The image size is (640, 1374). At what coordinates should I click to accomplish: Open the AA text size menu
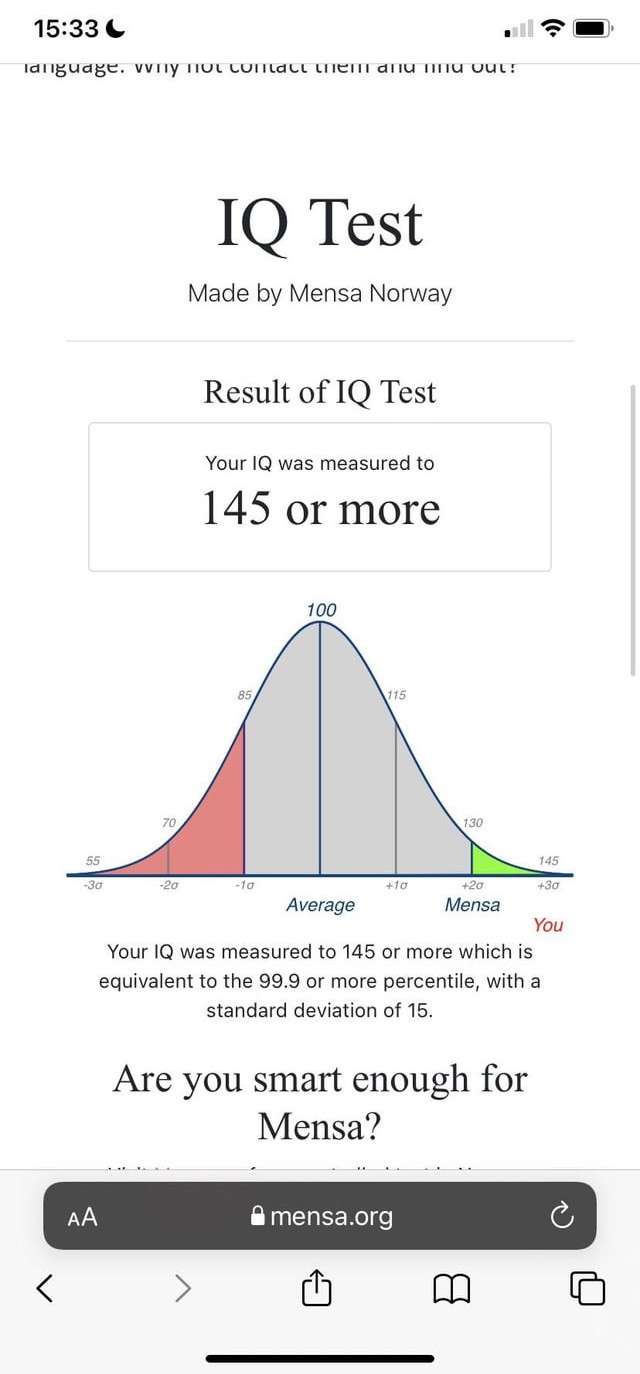click(82, 1216)
